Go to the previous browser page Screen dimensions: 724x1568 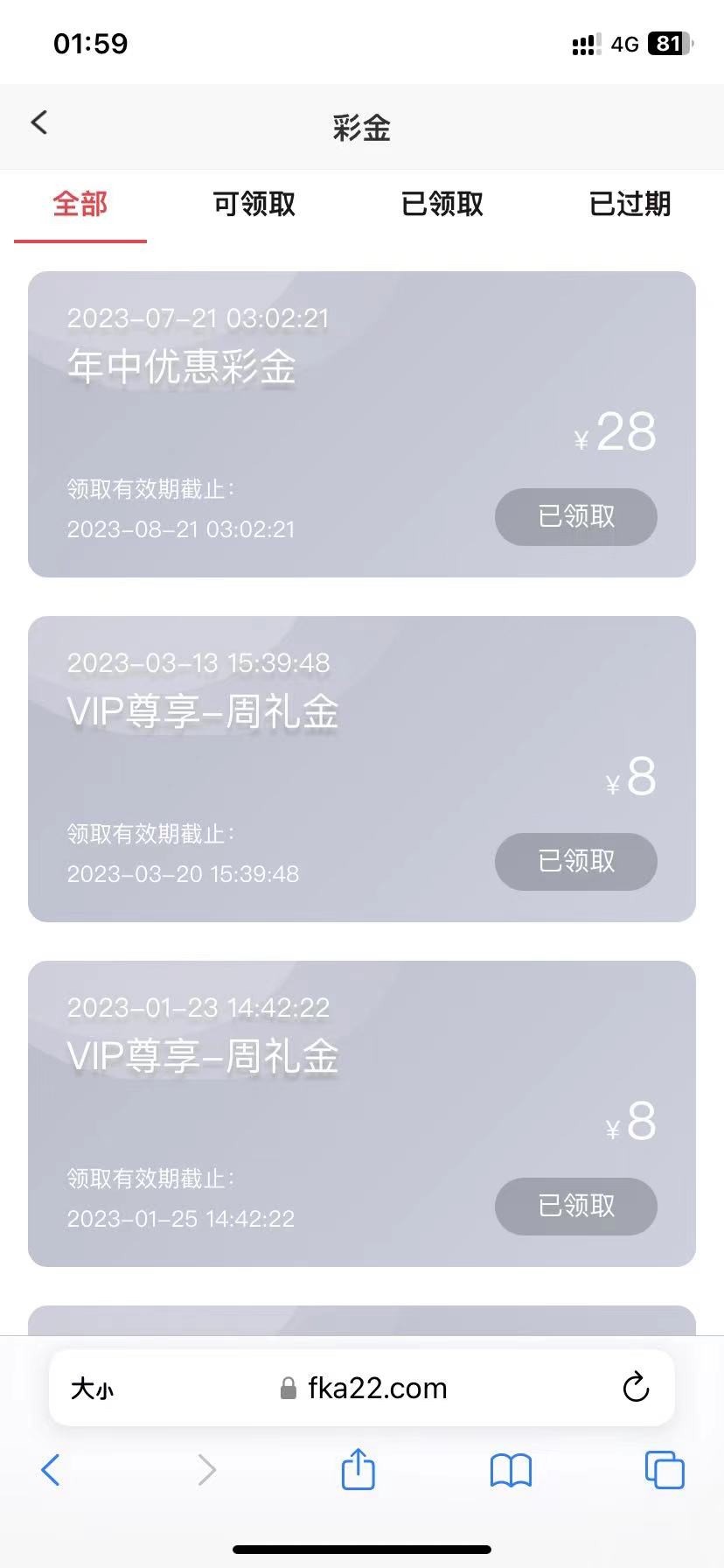[51, 1470]
